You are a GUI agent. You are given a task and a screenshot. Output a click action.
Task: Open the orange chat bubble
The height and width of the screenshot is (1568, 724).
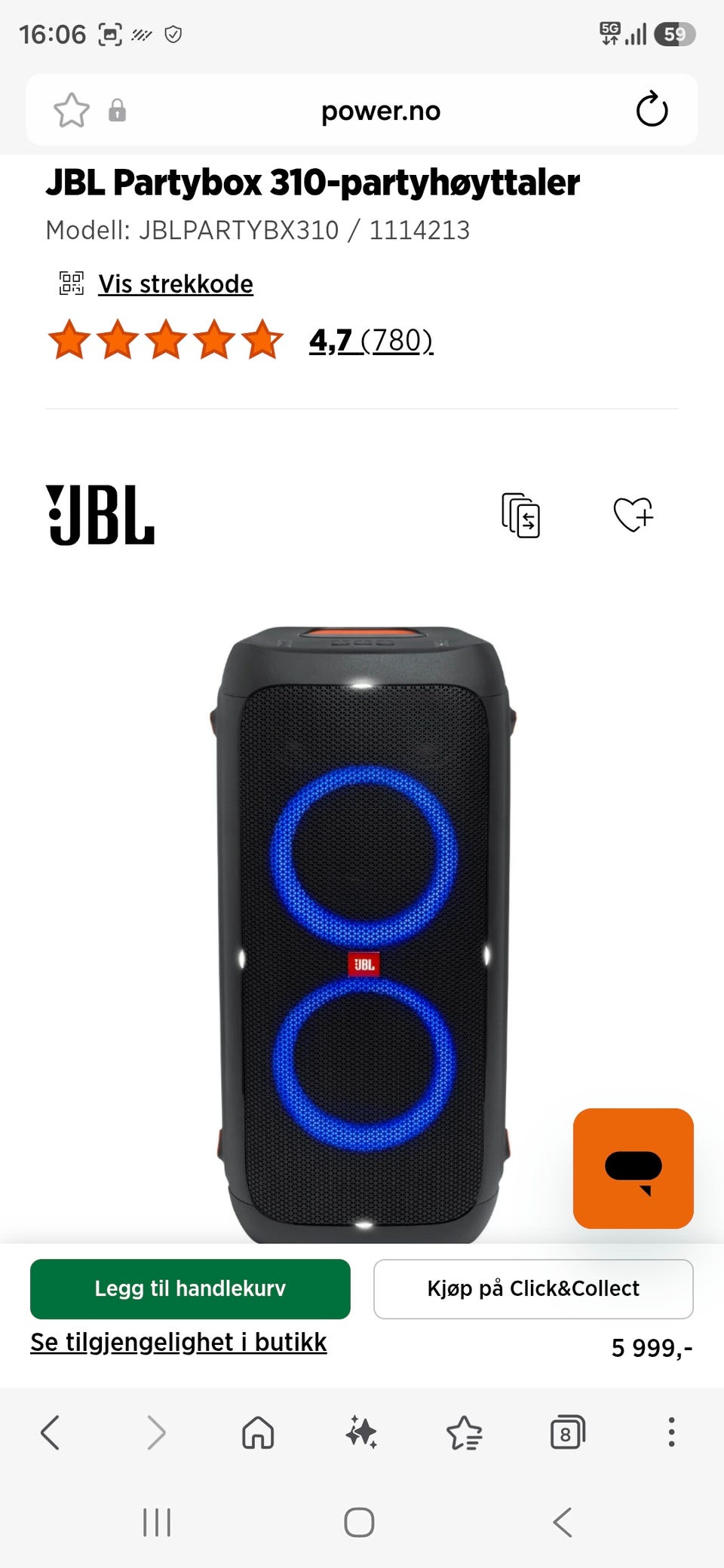click(x=633, y=1168)
